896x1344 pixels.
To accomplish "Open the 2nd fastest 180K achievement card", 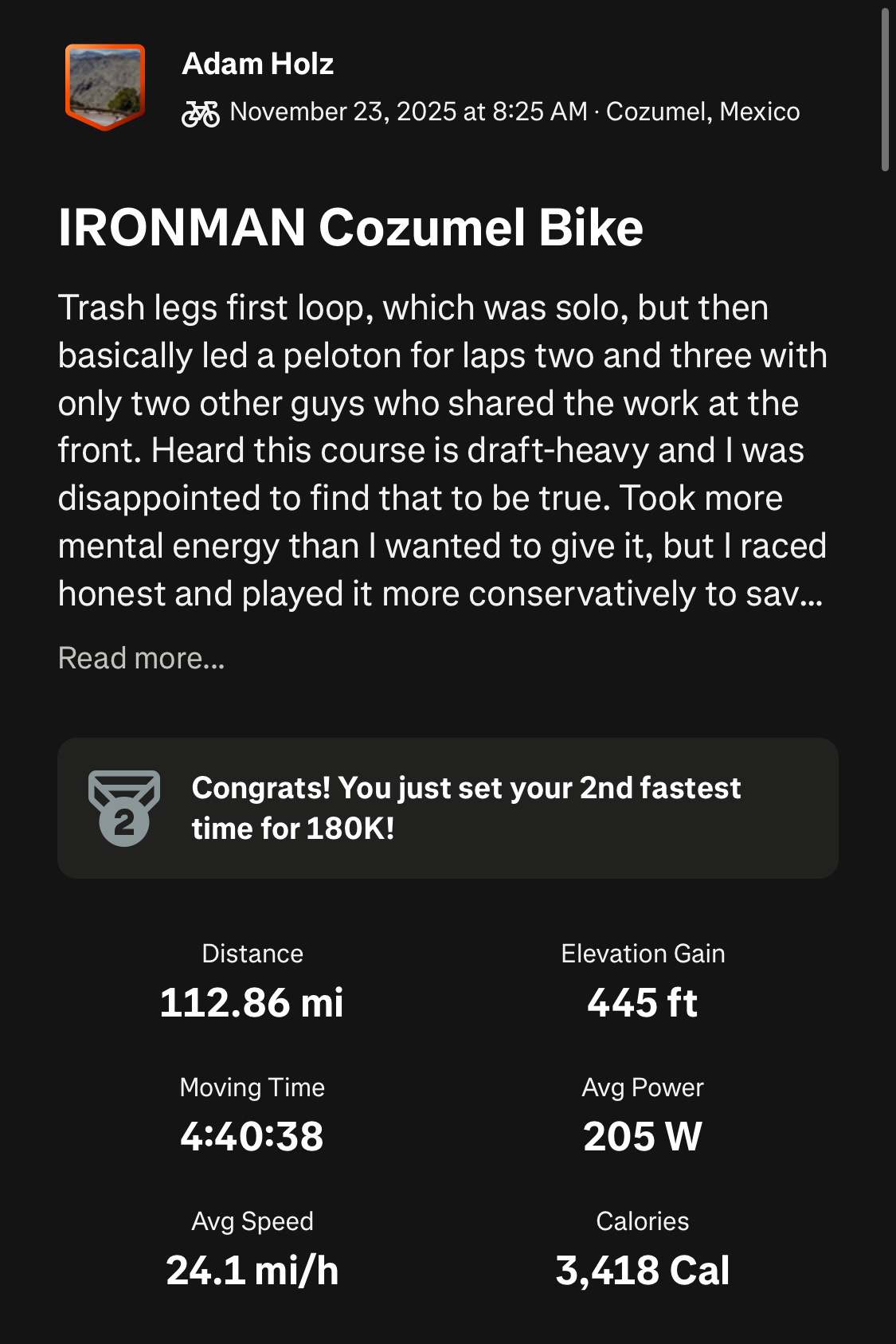I will [448, 808].
